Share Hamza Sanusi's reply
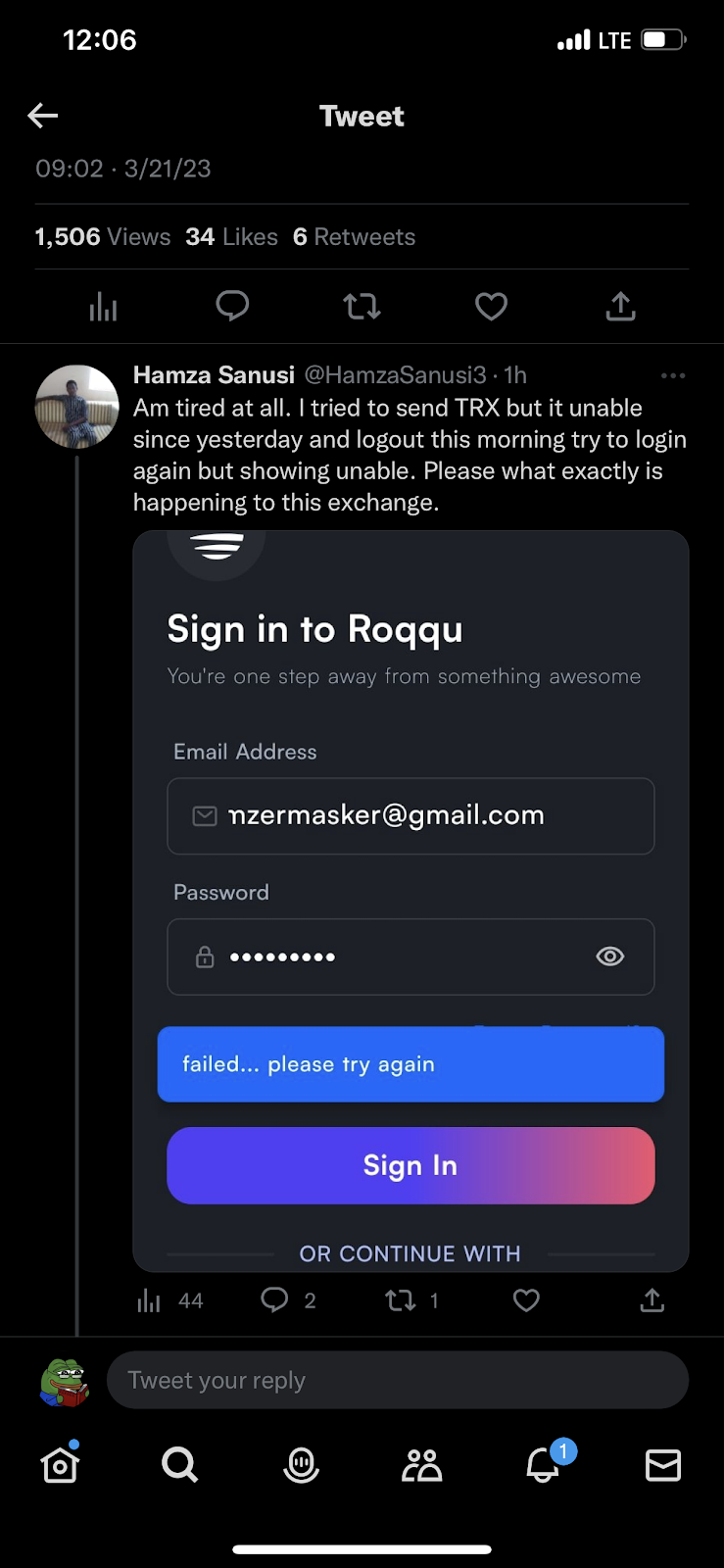Screen dimensions: 724x1568 tap(652, 1300)
